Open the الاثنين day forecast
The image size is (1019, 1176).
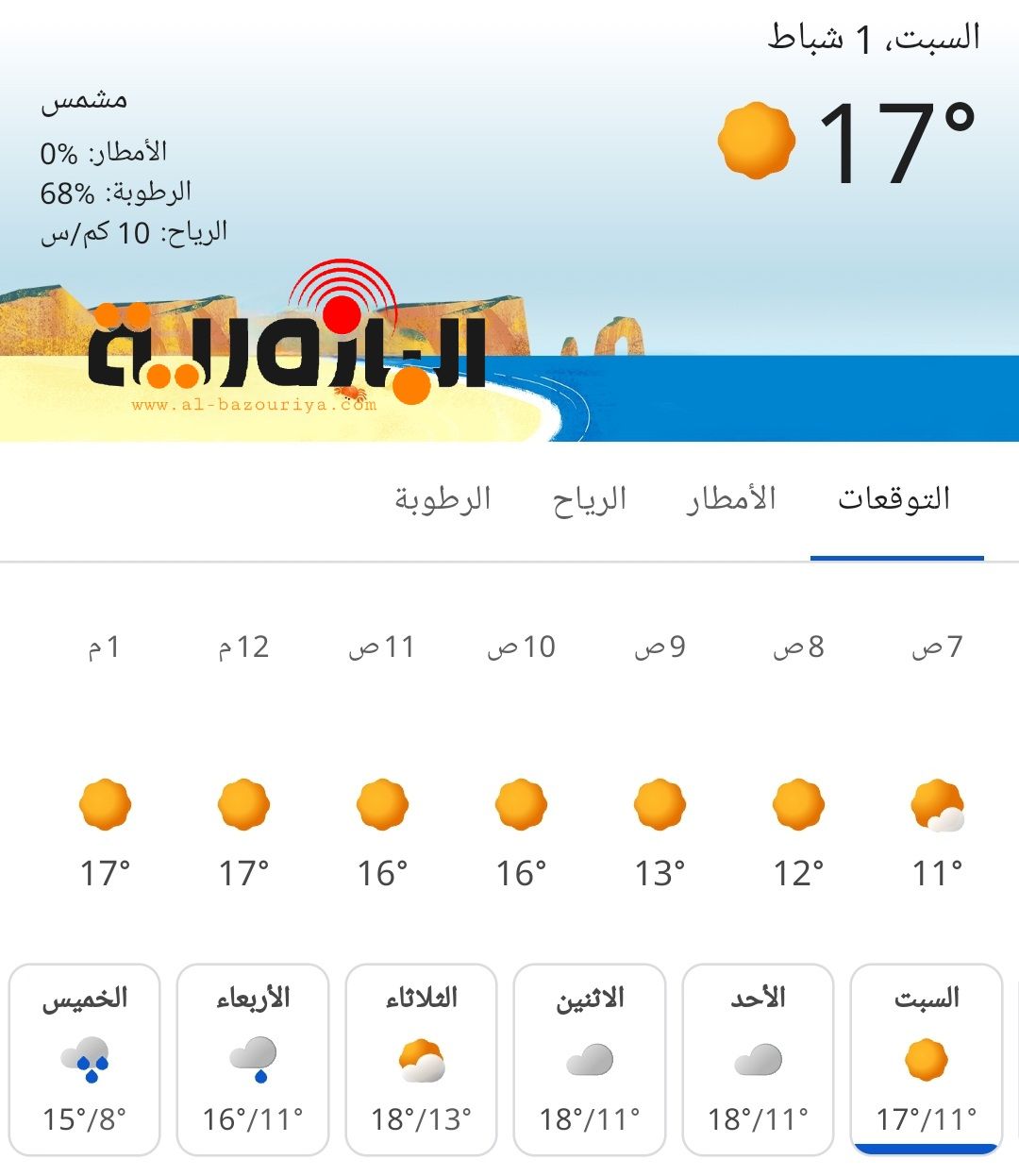coord(590,1059)
